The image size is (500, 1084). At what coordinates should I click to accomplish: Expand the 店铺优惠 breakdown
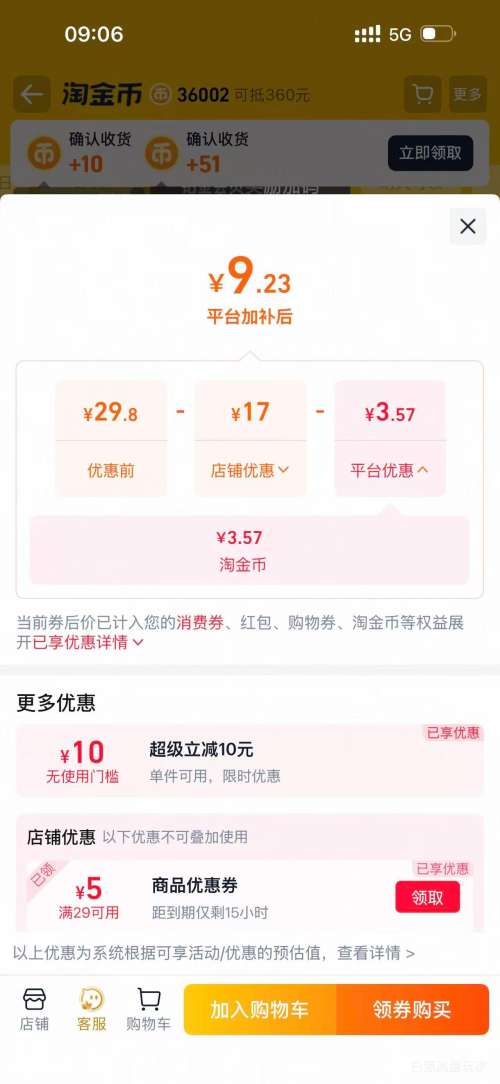point(250,471)
